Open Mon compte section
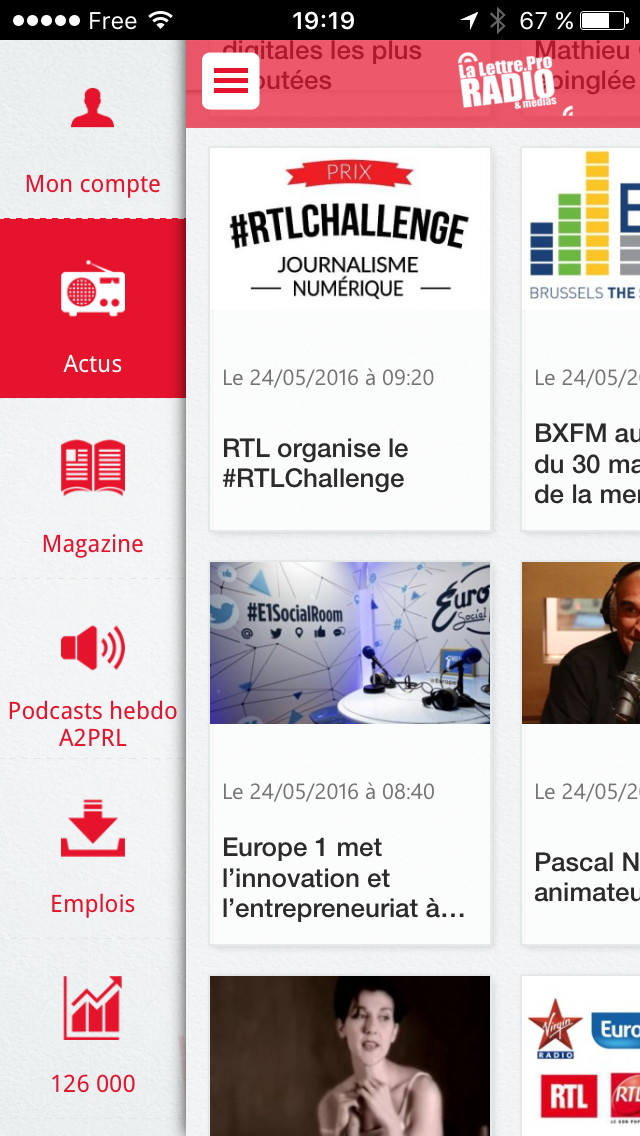Screen dimensions: 640x1136 click(93, 140)
